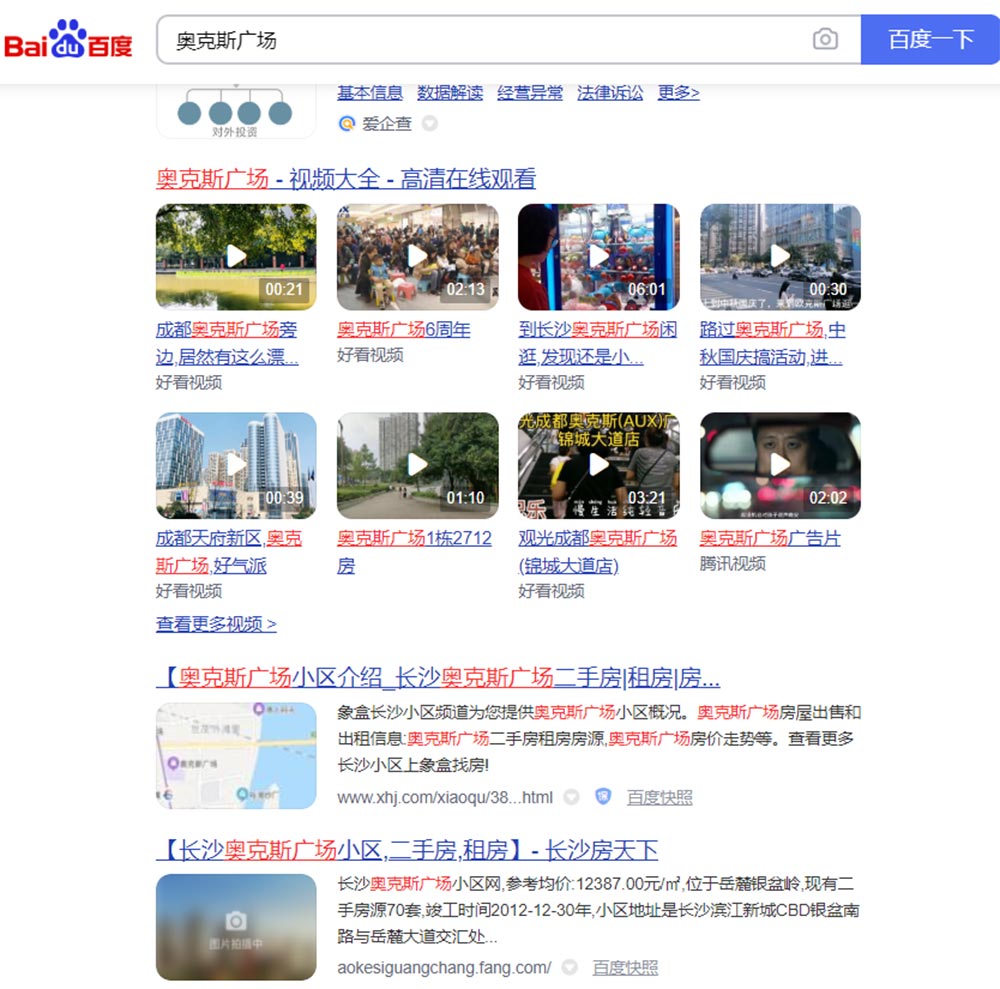1000x989 pixels.
Task: Open the 基本信息 link
Action: point(370,93)
